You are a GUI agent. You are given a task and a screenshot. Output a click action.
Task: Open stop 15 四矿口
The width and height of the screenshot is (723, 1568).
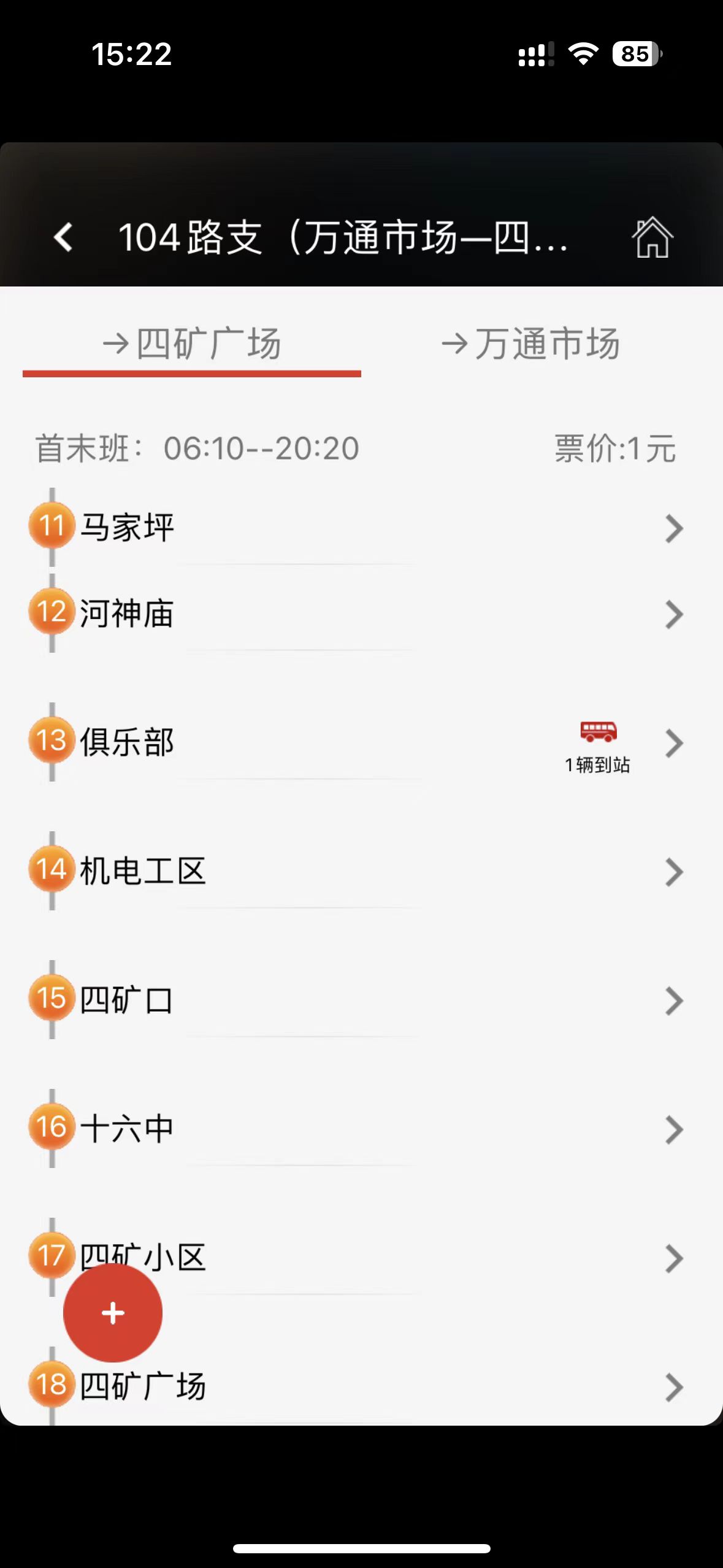tap(361, 1000)
